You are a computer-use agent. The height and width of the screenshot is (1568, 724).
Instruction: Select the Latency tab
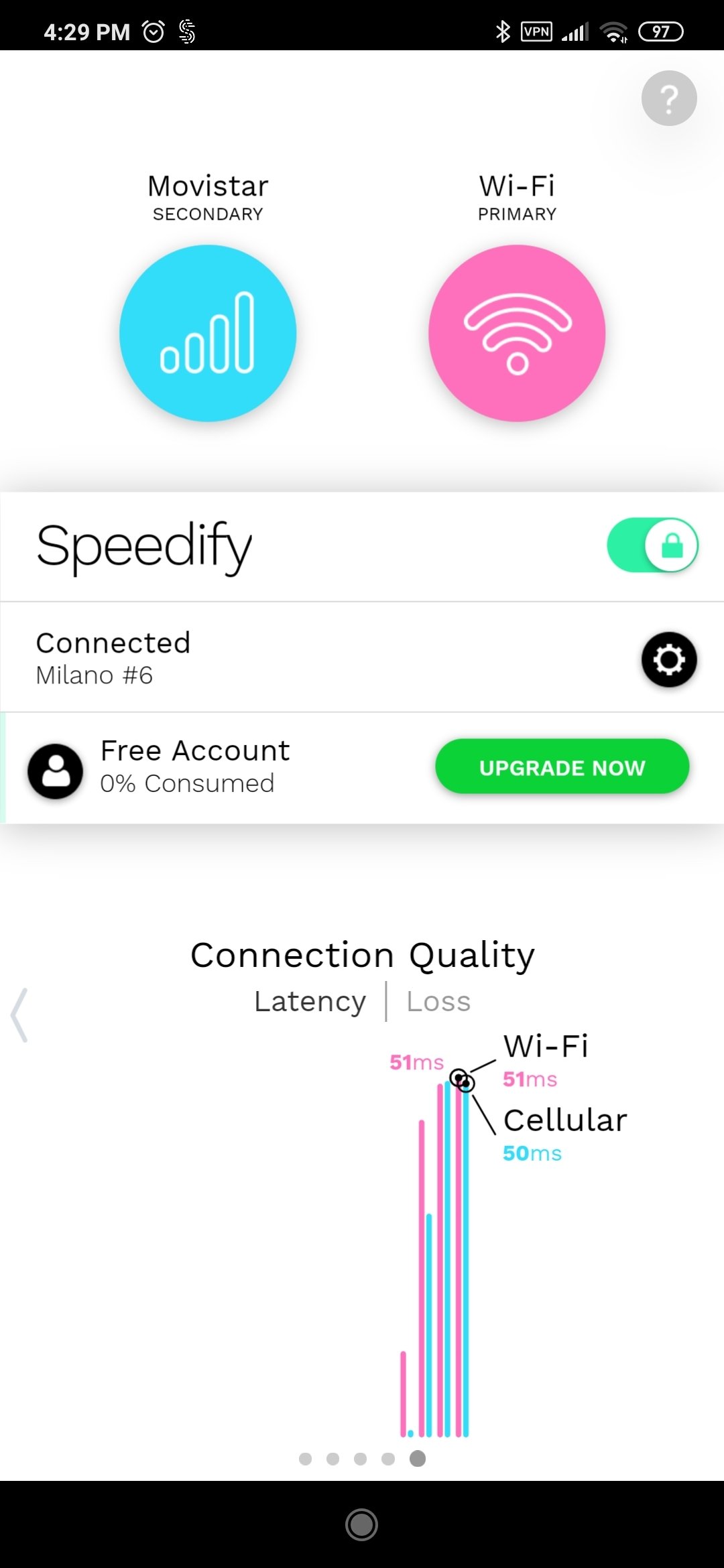pyautogui.click(x=310, y=1002)
